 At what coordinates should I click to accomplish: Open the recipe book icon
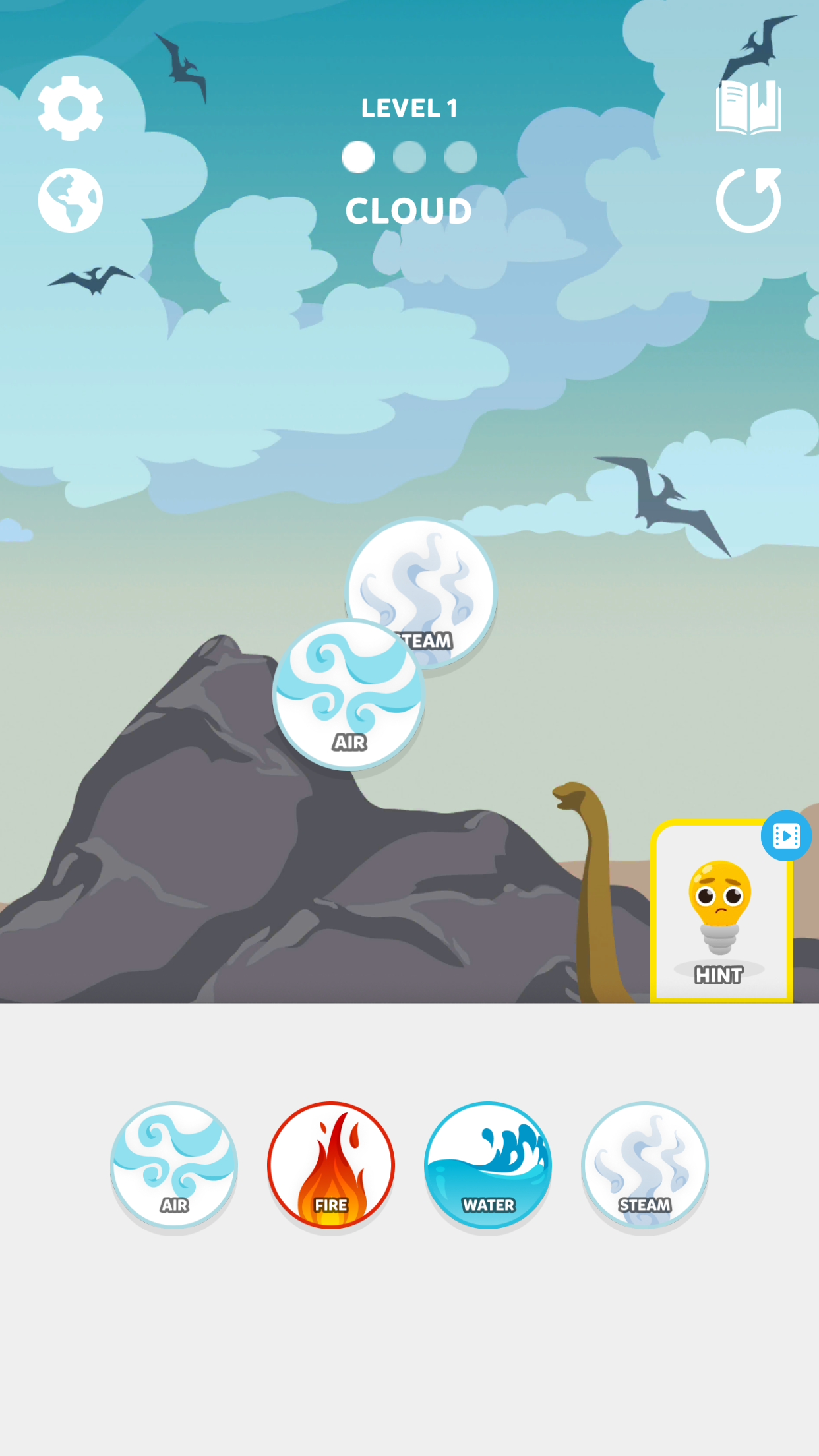click(x=748, y=107)
